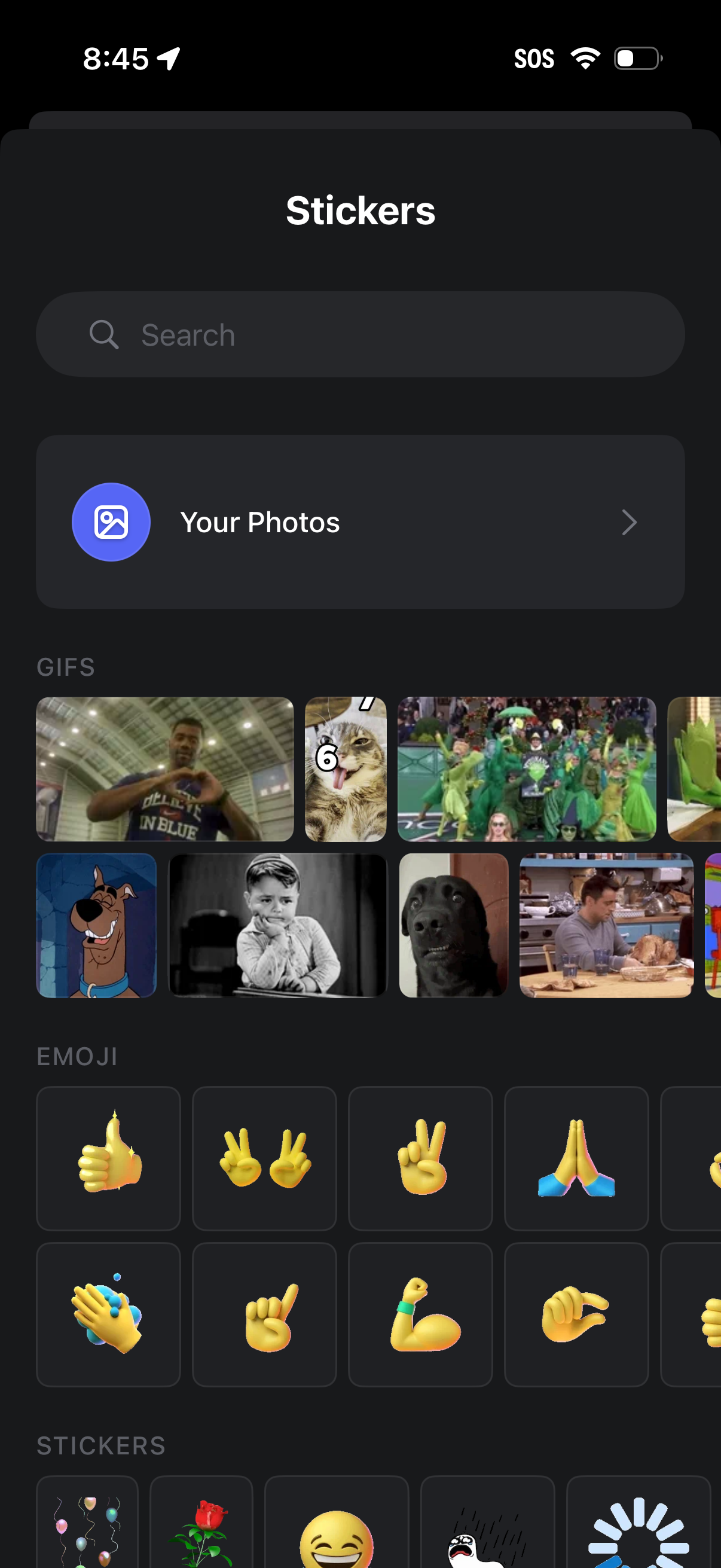The image size is (721, 1568).
Task: Open Your Photos
Action: [360, 521]
